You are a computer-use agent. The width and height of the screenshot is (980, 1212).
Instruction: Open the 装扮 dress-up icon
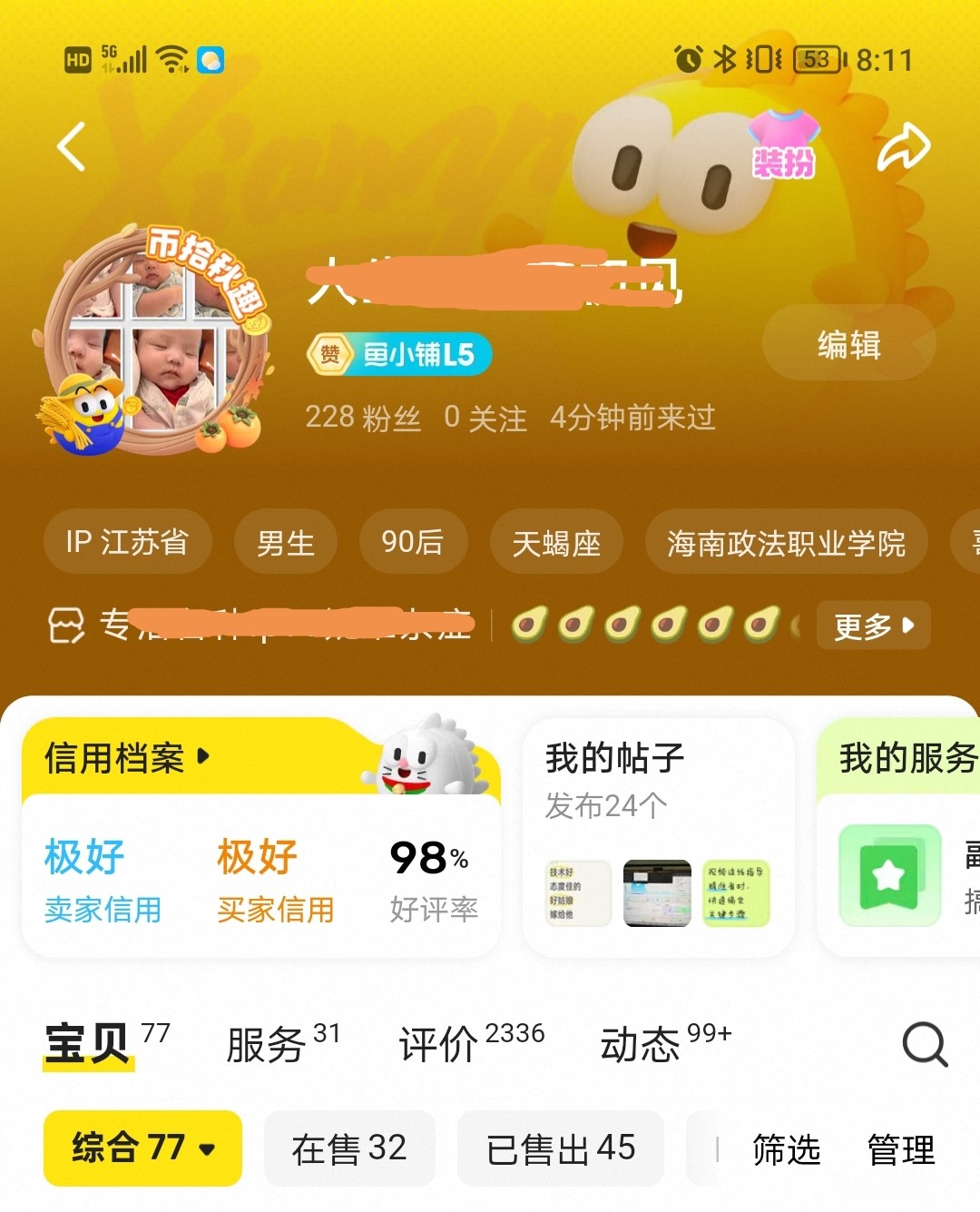click(x=783, y=145)
